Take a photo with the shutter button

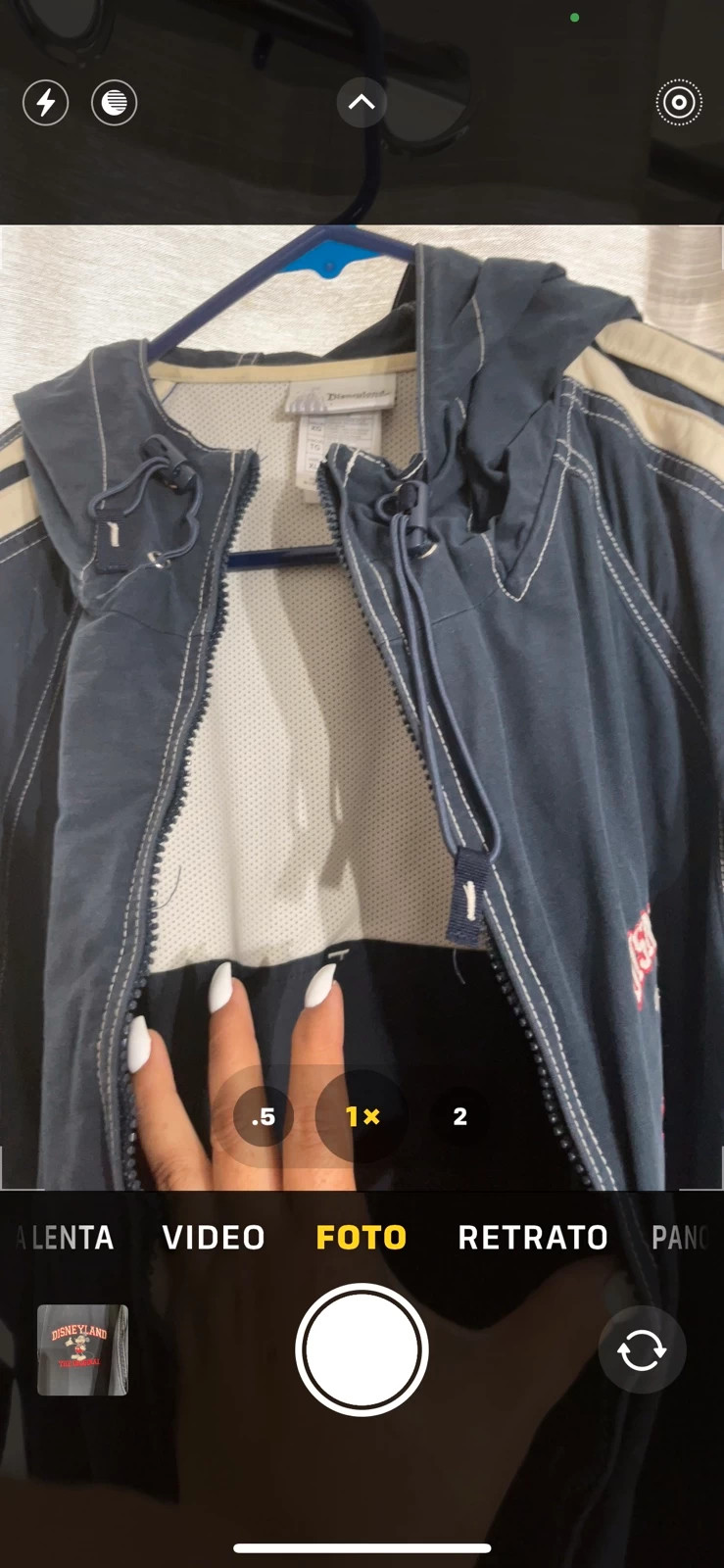[362, 1350]
